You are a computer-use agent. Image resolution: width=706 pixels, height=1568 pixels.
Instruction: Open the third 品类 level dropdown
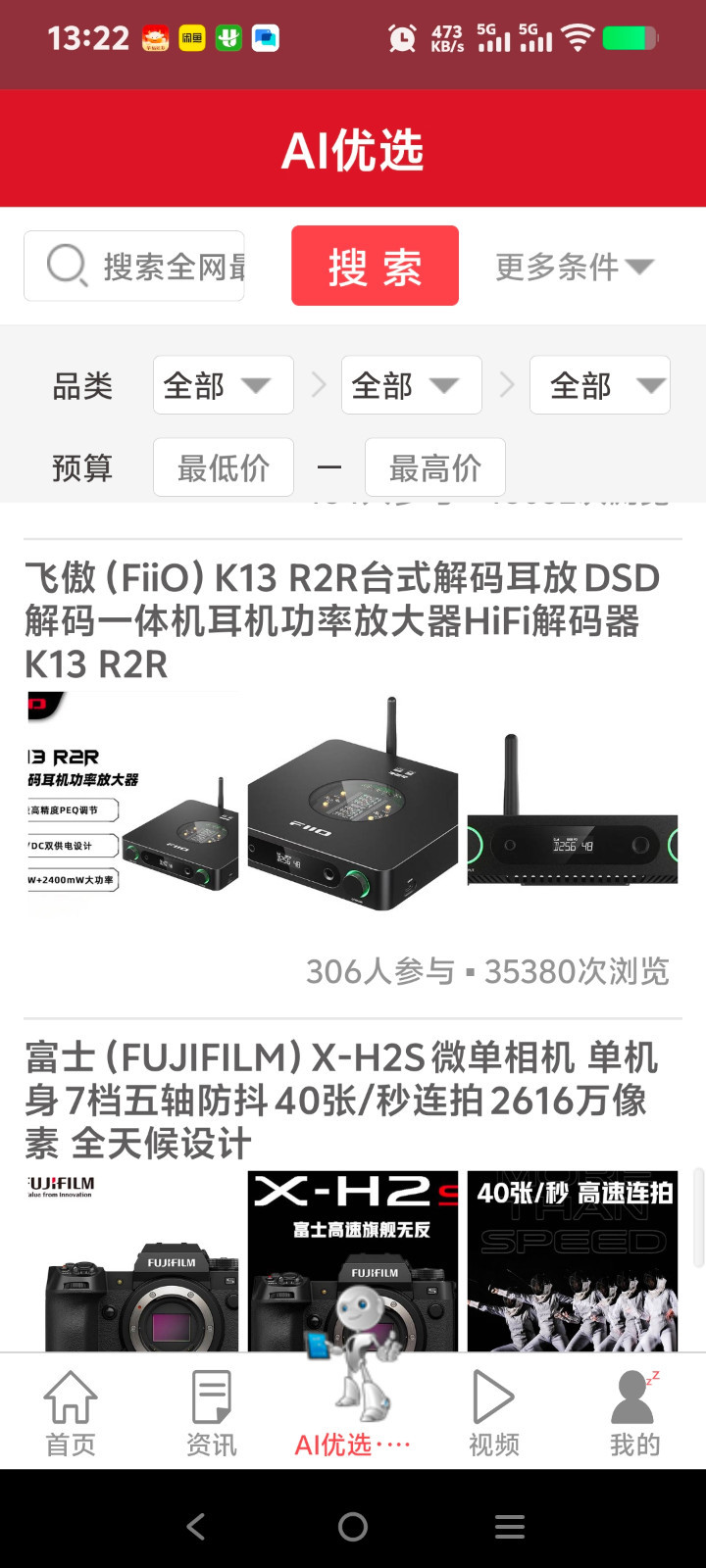pyautogui.click(x=599, y=385)
